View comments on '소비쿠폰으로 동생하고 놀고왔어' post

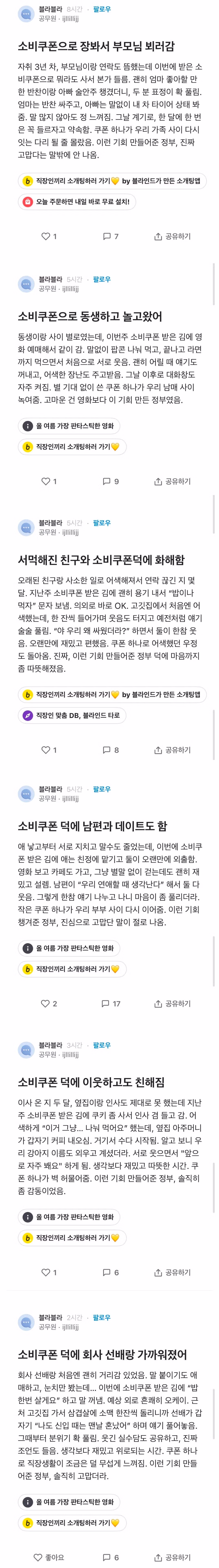click(x=111, y=482)
